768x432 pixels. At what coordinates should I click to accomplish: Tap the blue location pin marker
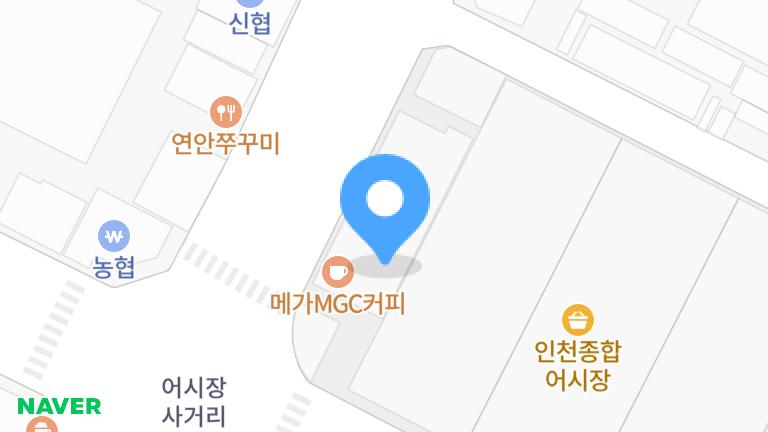click(385, 200)
